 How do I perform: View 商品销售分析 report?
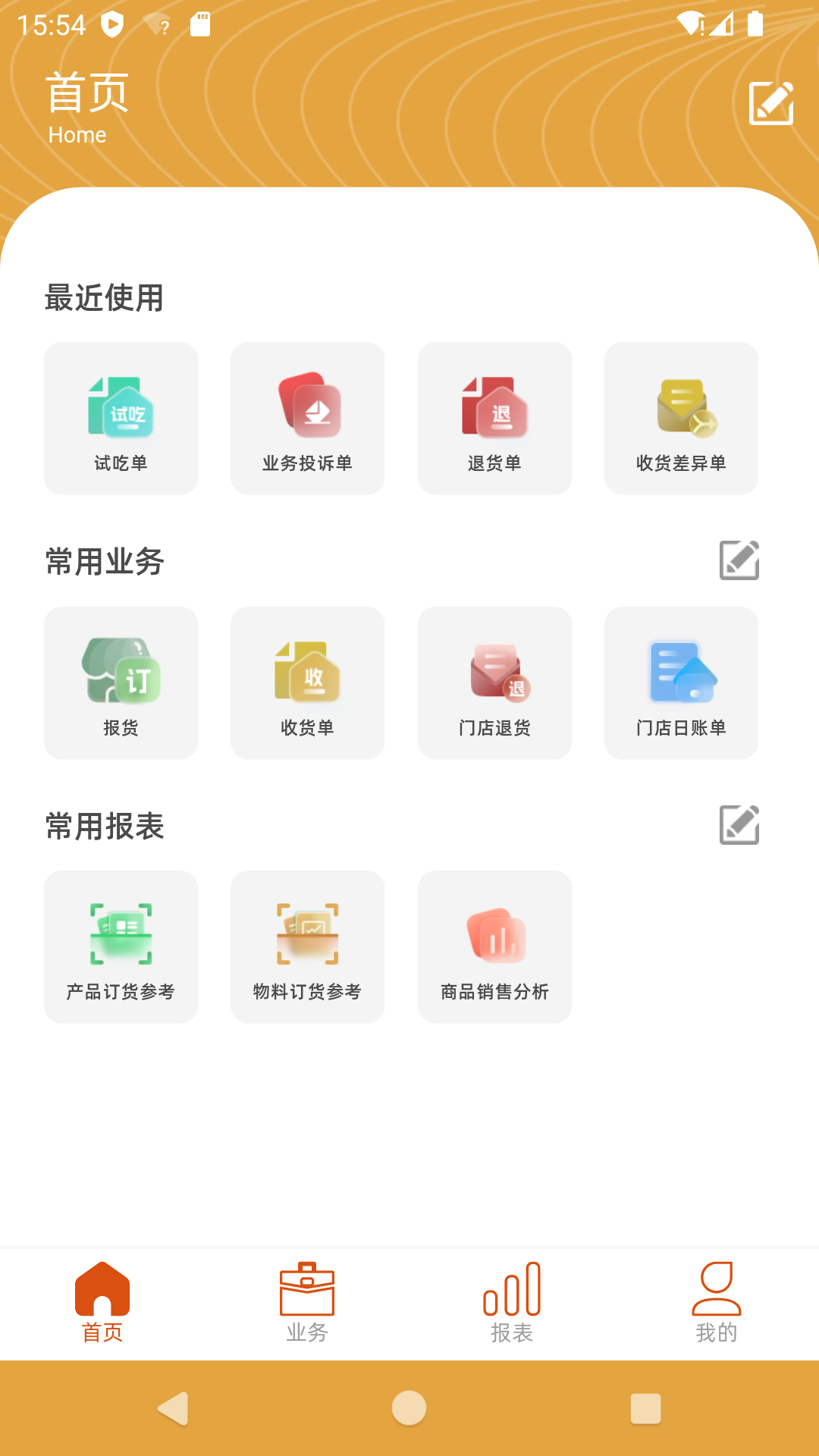494,946
